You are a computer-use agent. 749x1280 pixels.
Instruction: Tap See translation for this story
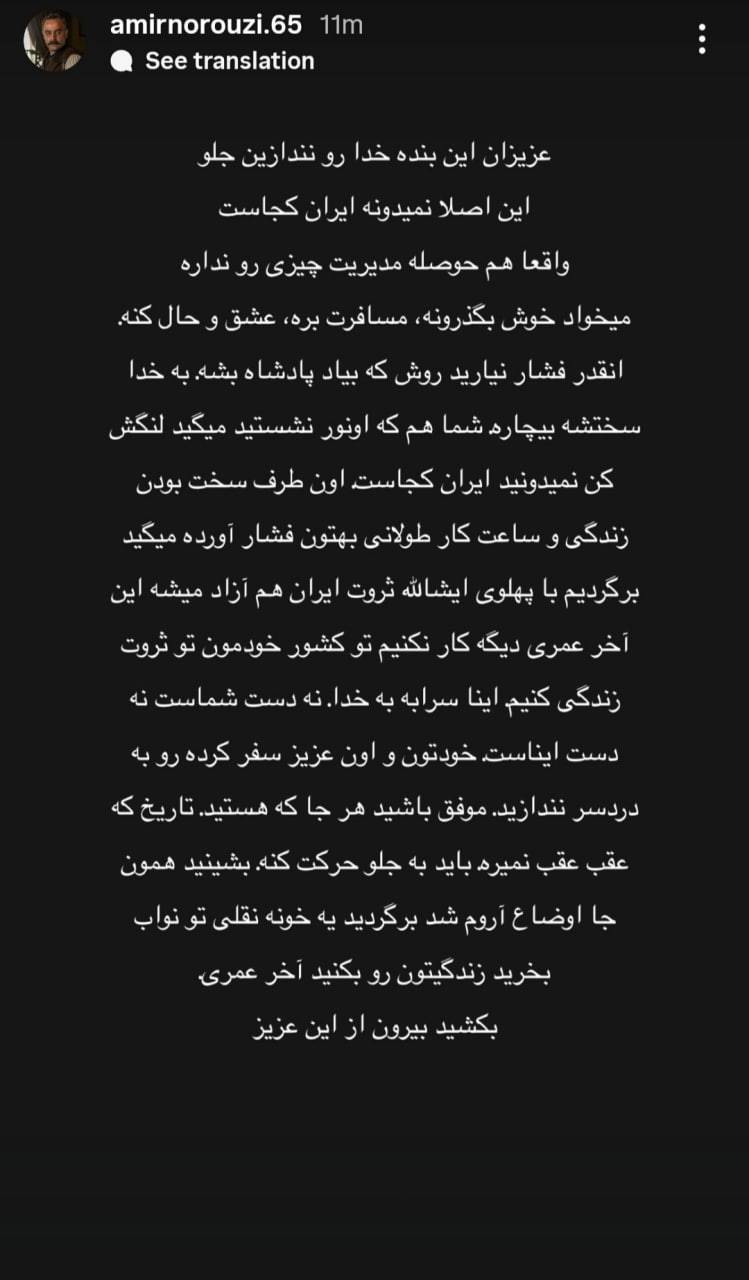(x=229, y=61)
